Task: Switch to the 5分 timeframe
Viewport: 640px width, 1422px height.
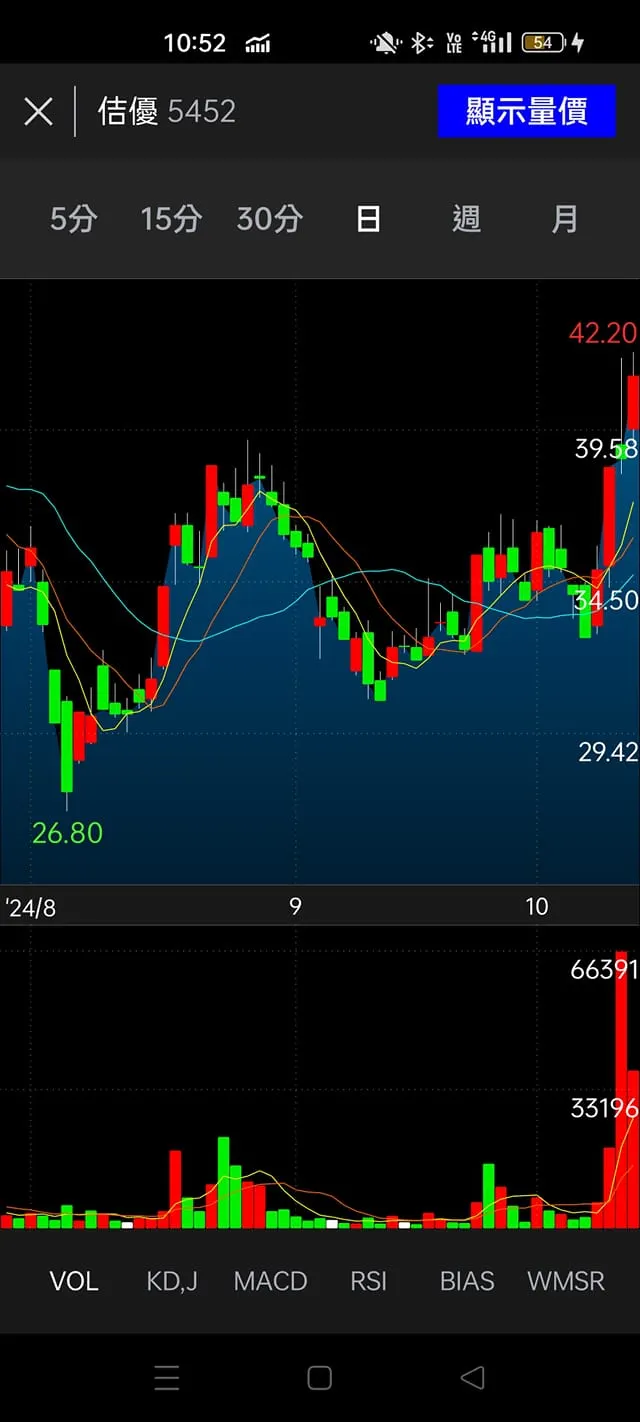Action: (x=73, y=219)
